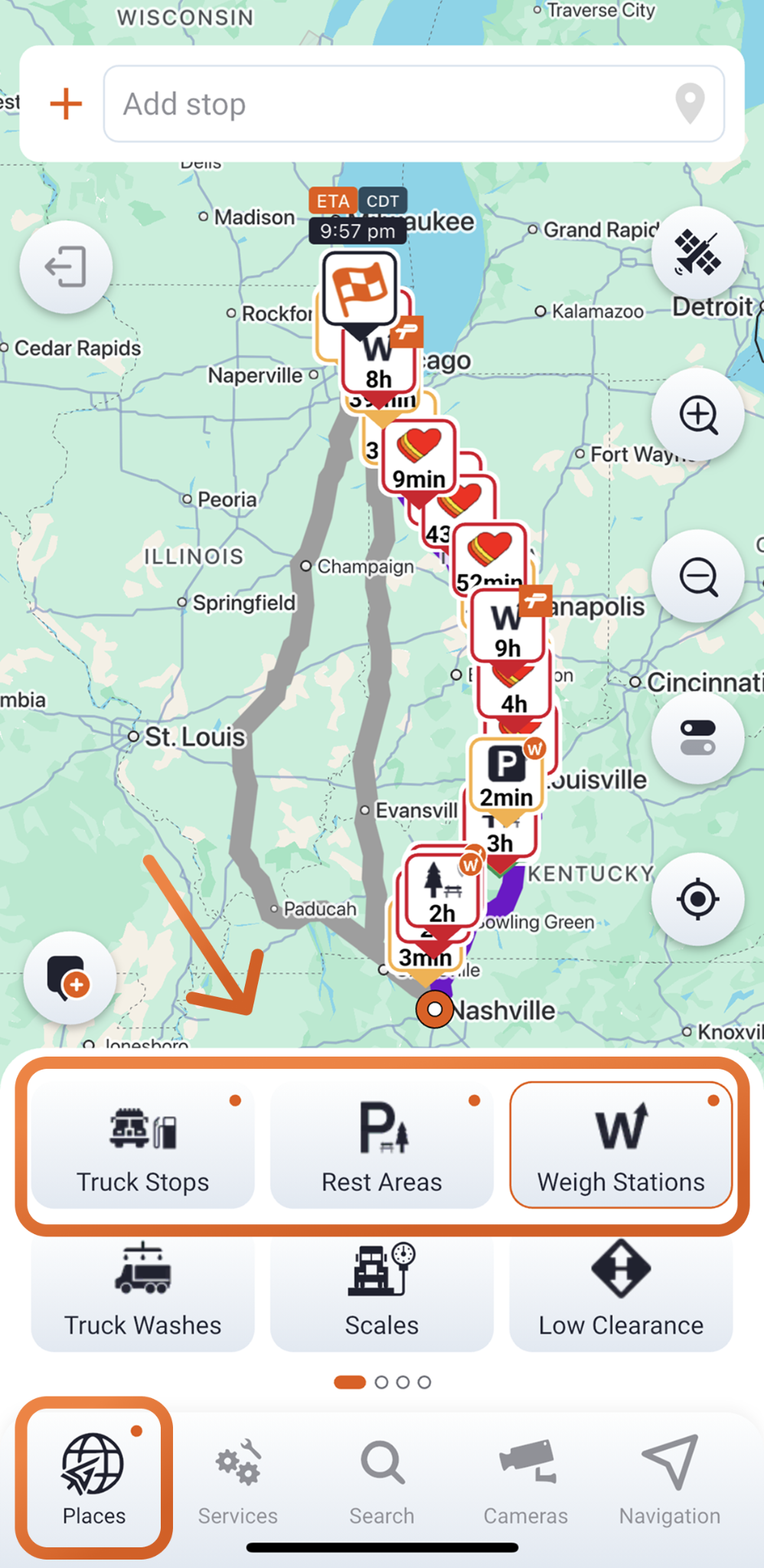Image resolution: width=764 pixels, height=1568 pixels.
Task: Select the Rest Areas category
Action: pyautogui.click(x=381, y=1146)
